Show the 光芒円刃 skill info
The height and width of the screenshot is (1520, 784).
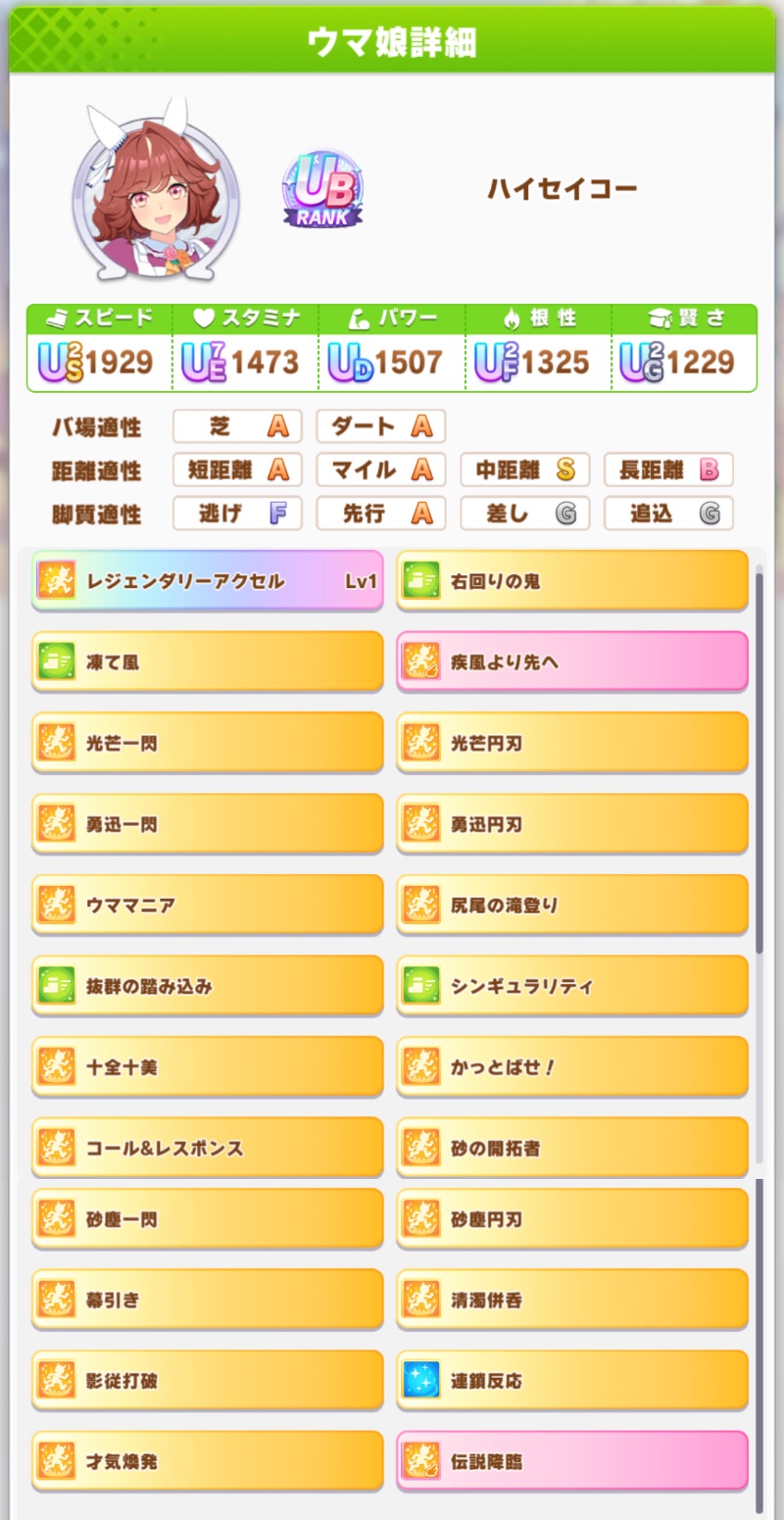571,744
